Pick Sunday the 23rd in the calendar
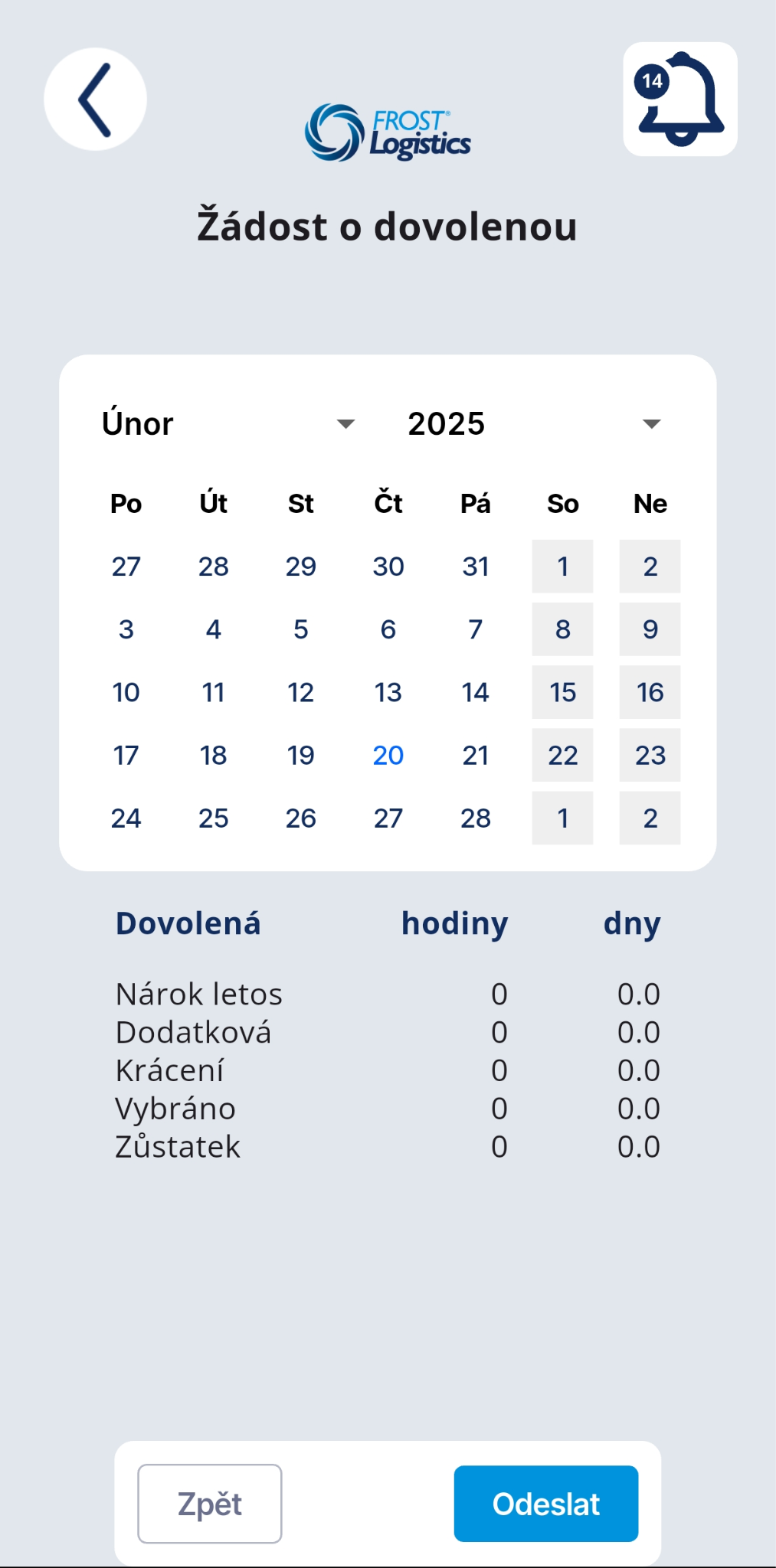 pos(650,756)
